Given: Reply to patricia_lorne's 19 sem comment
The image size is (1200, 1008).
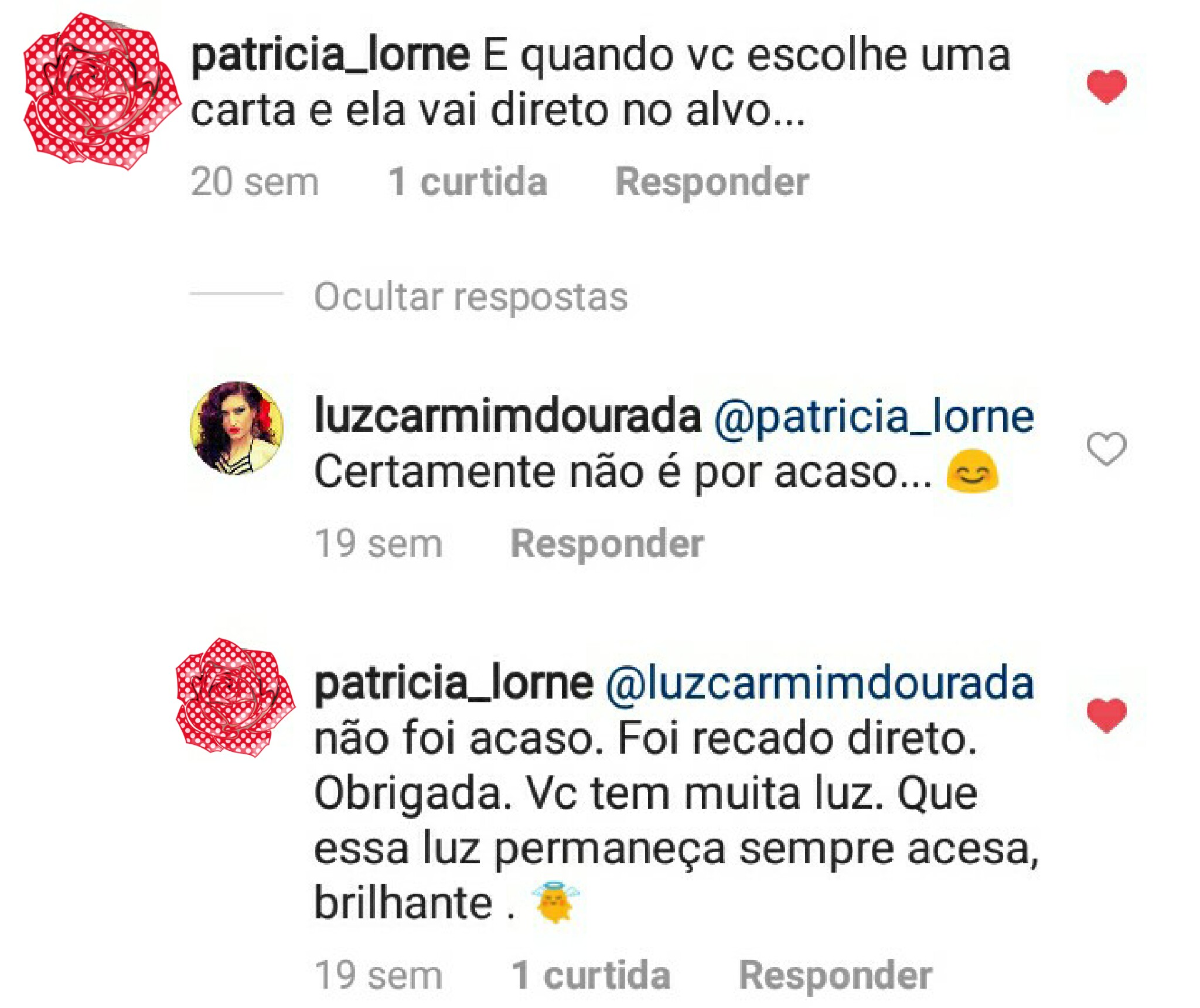Looking at the screenshot, I should pos(836,976).
